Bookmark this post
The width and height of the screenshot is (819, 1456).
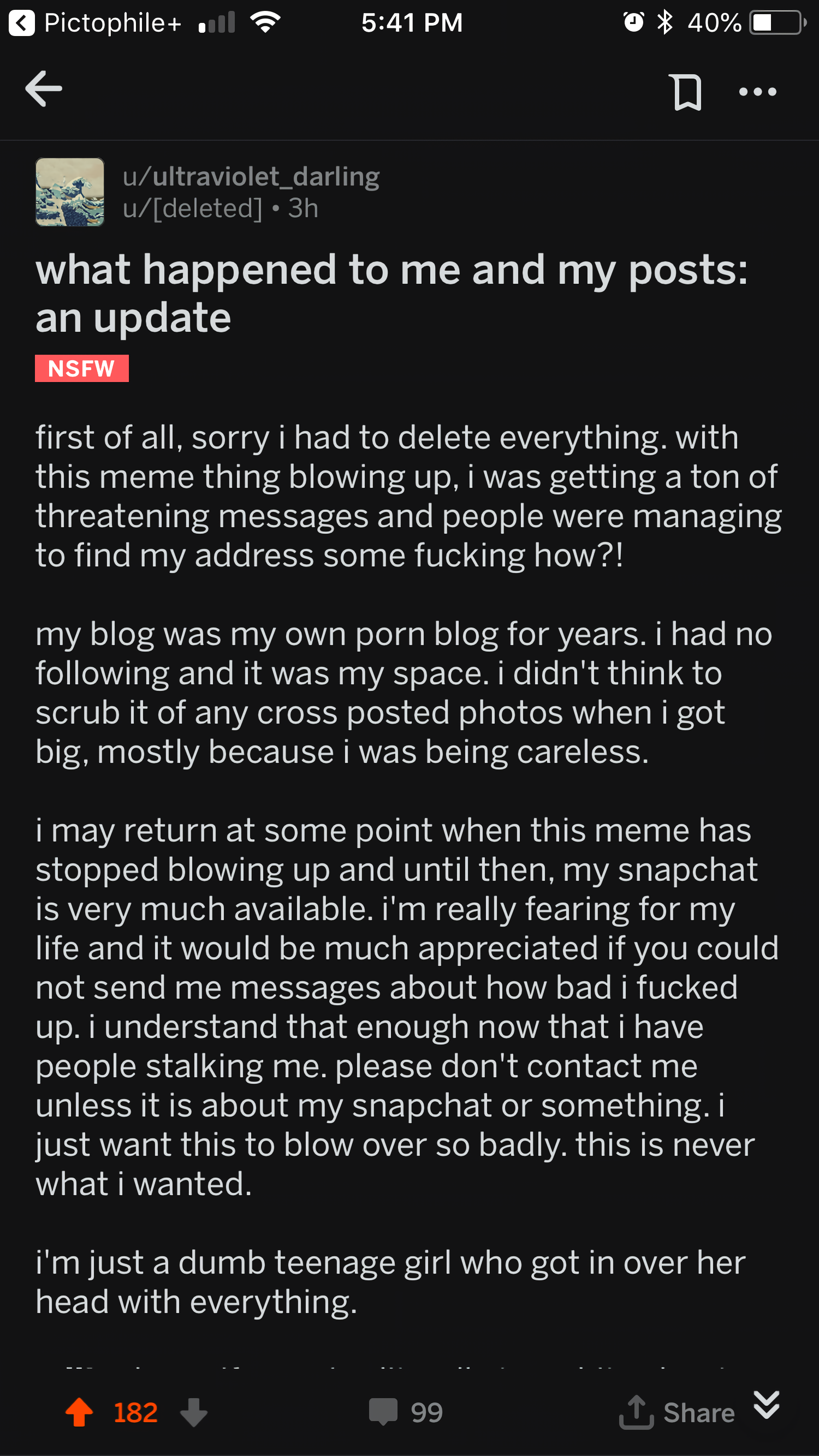687,92
